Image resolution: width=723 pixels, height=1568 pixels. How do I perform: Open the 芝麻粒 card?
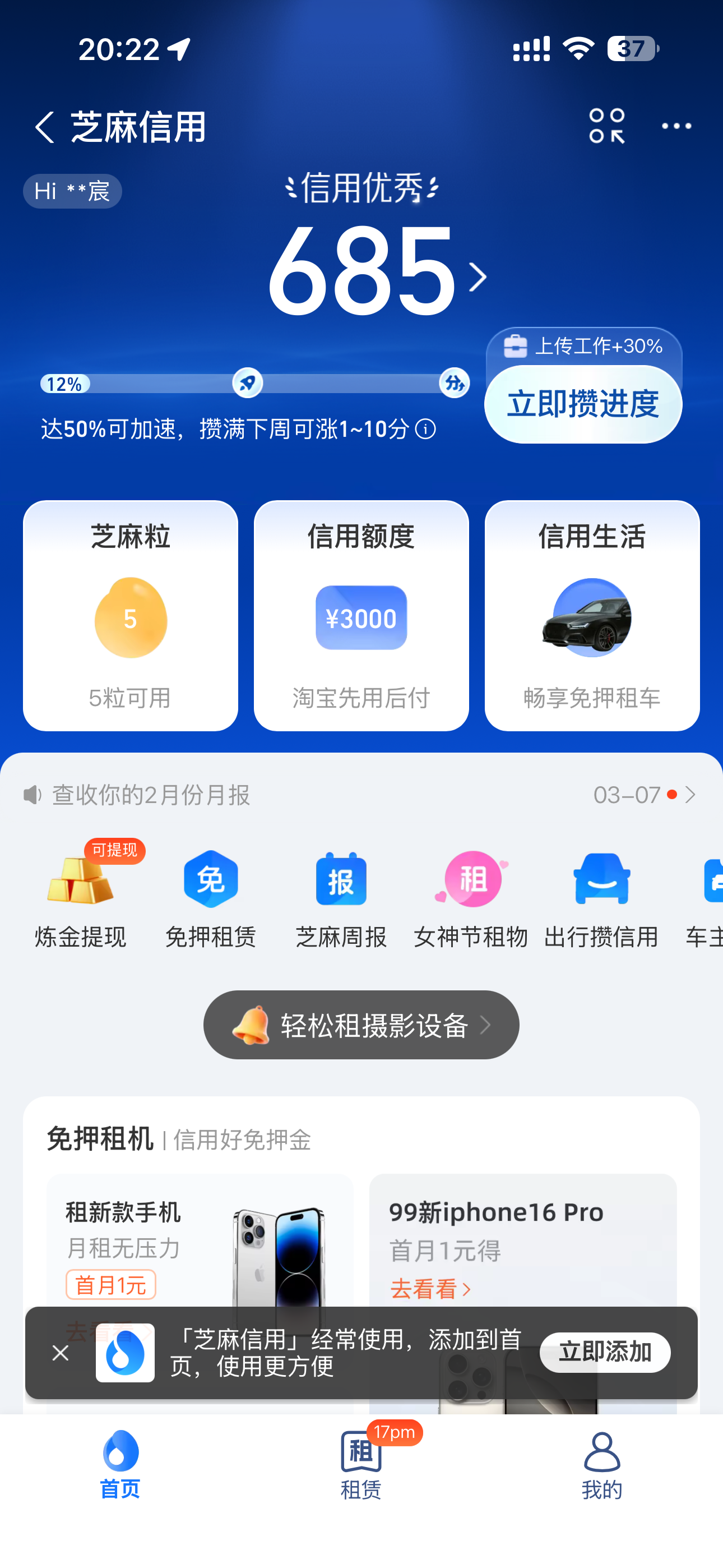coord(130,615)
